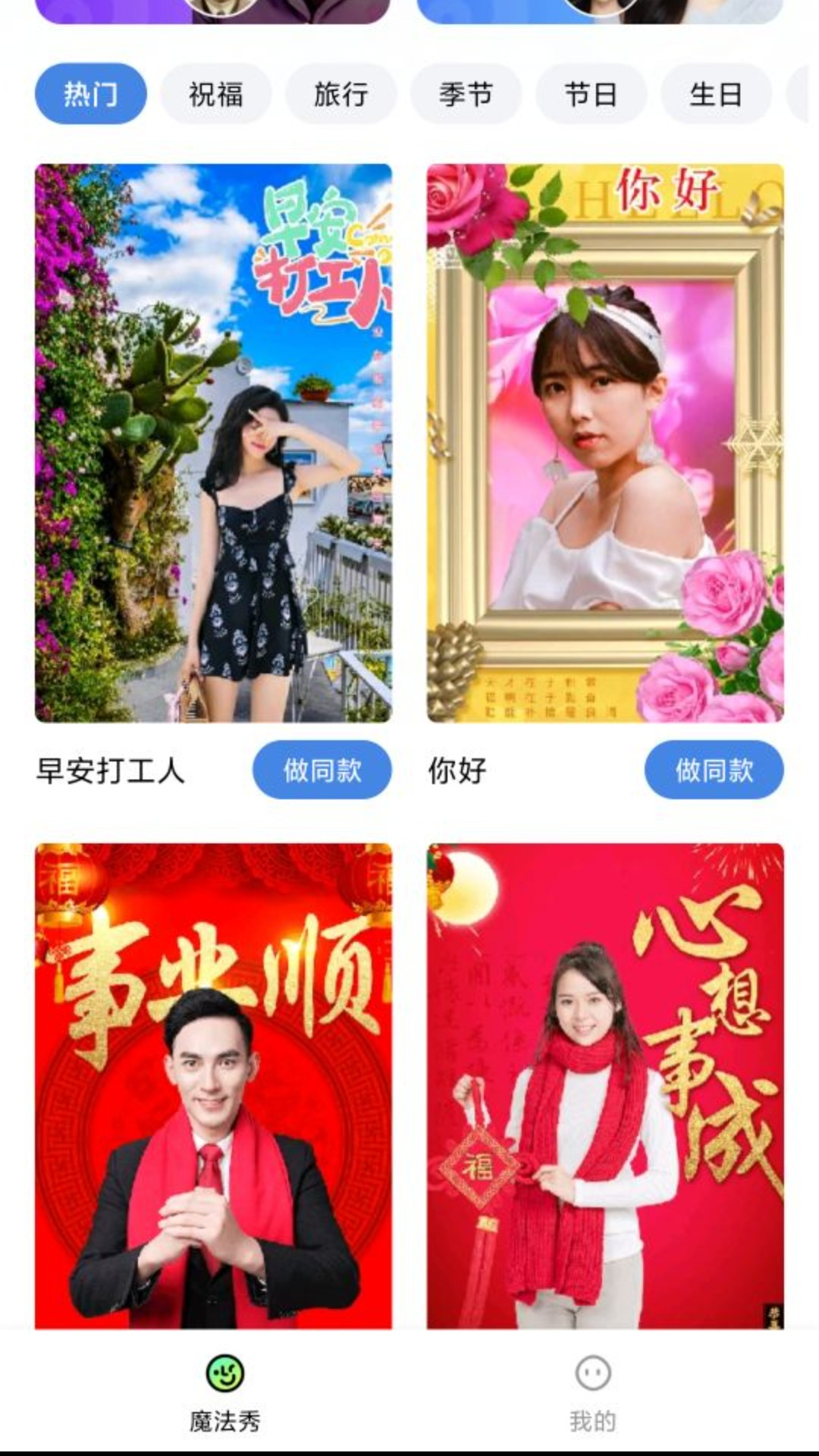Click 做同款 next to 早安打工人
819x1456 pixels.
coord(322,770)
